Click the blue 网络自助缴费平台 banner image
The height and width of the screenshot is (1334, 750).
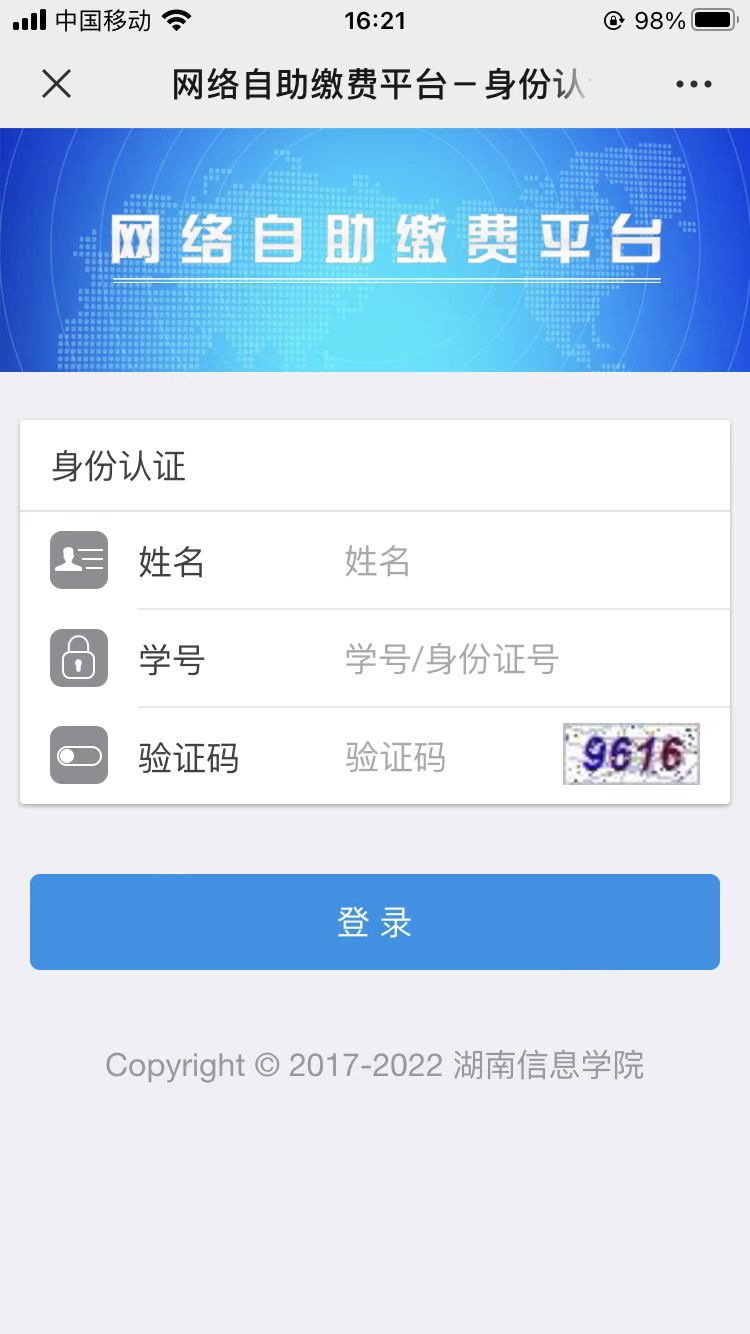(x=375, y=248)
